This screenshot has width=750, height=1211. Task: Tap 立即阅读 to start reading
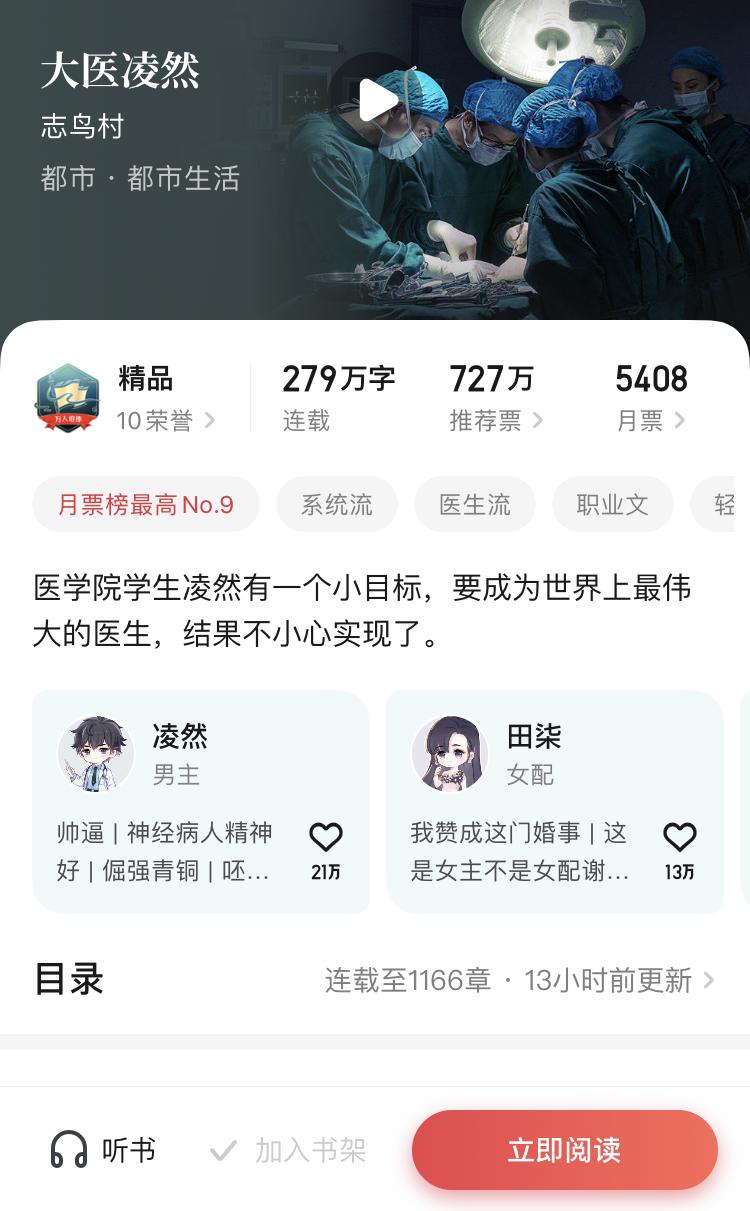pyautogui.click(x=564, y=1150)
